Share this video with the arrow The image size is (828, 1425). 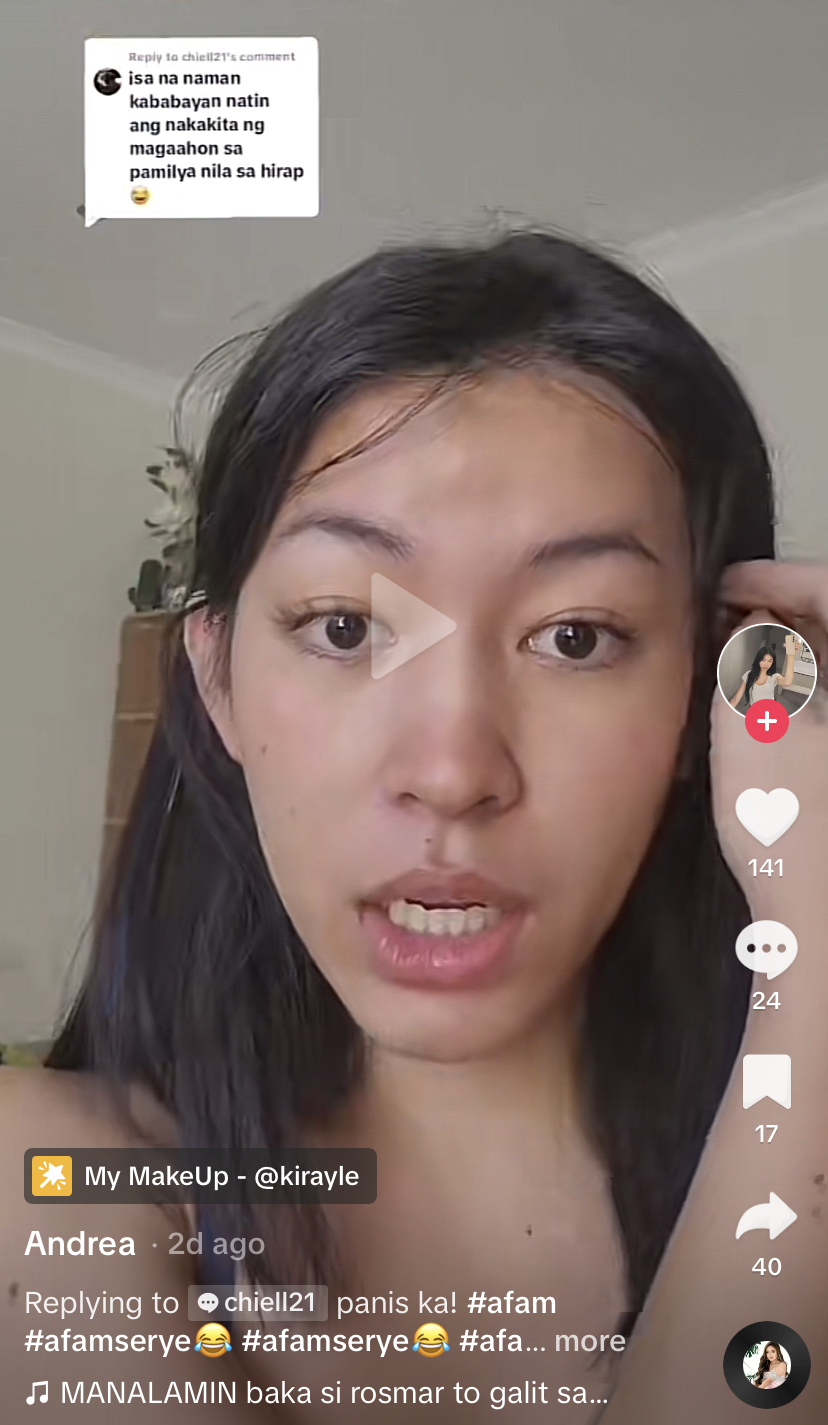767,1217
